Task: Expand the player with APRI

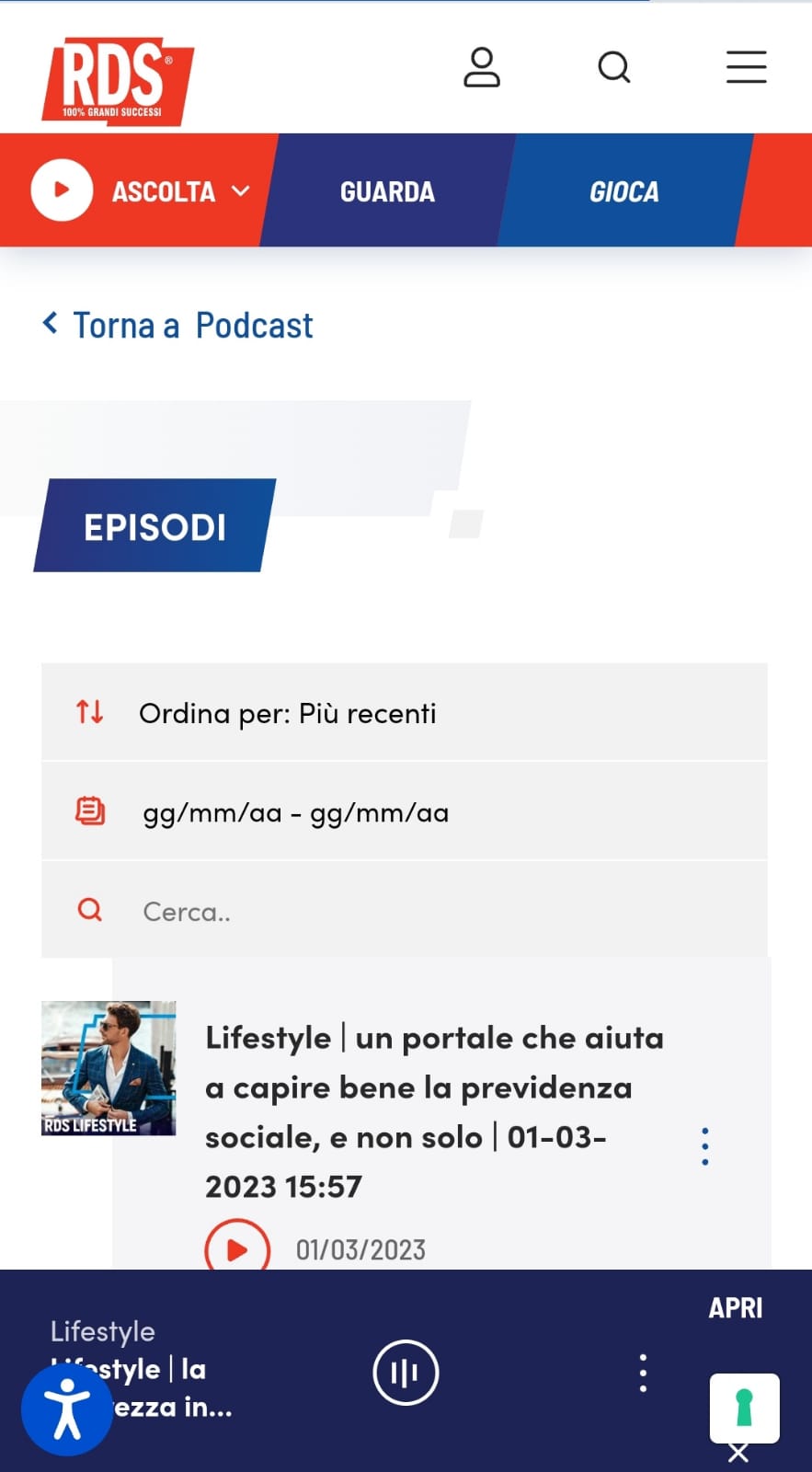Action: point(735,1307)
